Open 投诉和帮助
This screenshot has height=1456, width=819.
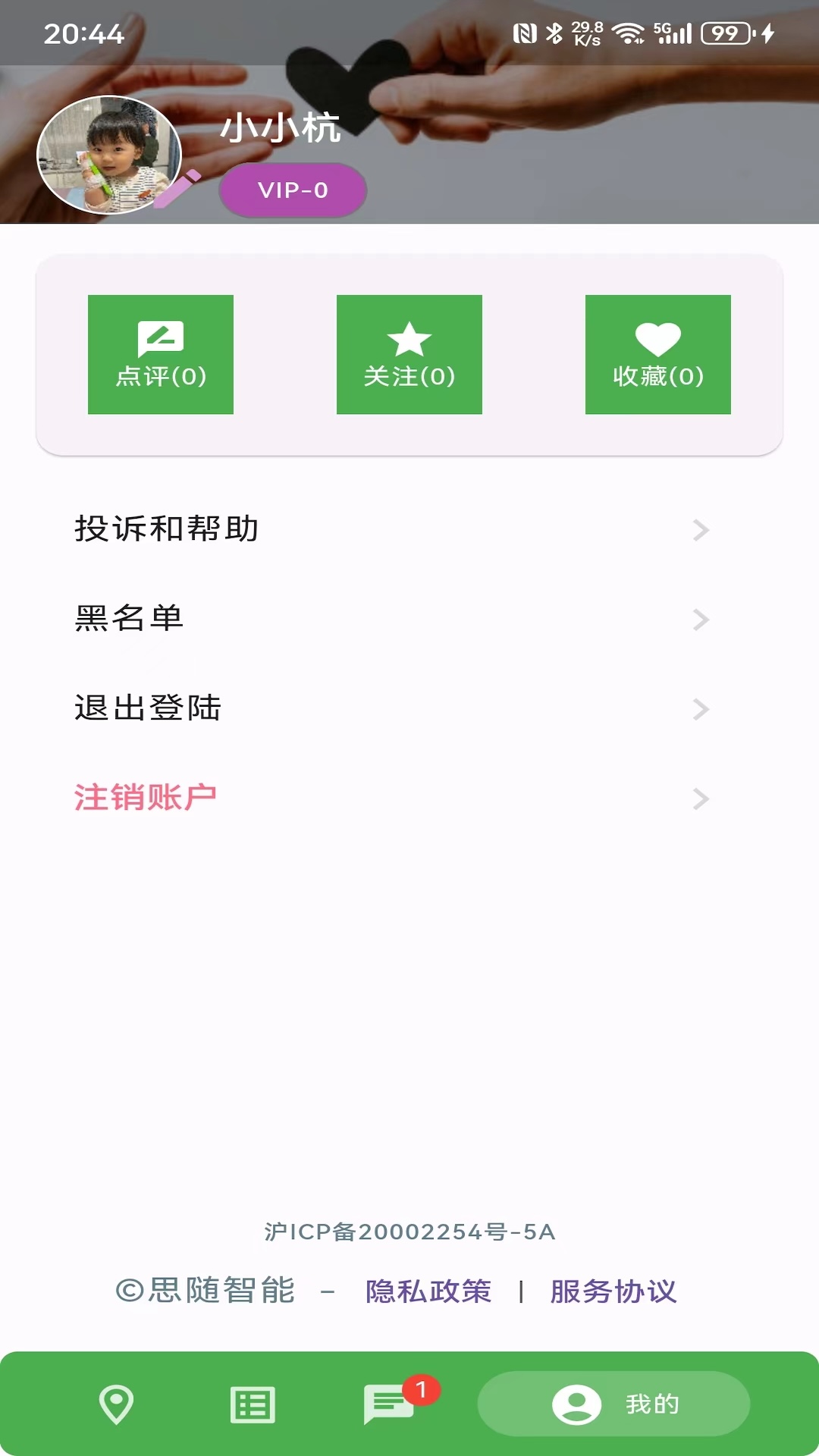[391, 529]
